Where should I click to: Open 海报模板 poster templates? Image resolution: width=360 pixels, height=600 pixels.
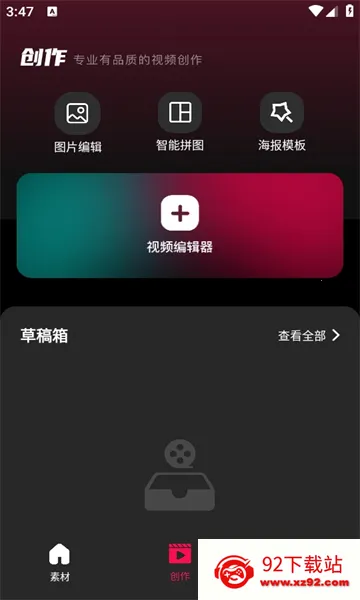click(282, 123)
